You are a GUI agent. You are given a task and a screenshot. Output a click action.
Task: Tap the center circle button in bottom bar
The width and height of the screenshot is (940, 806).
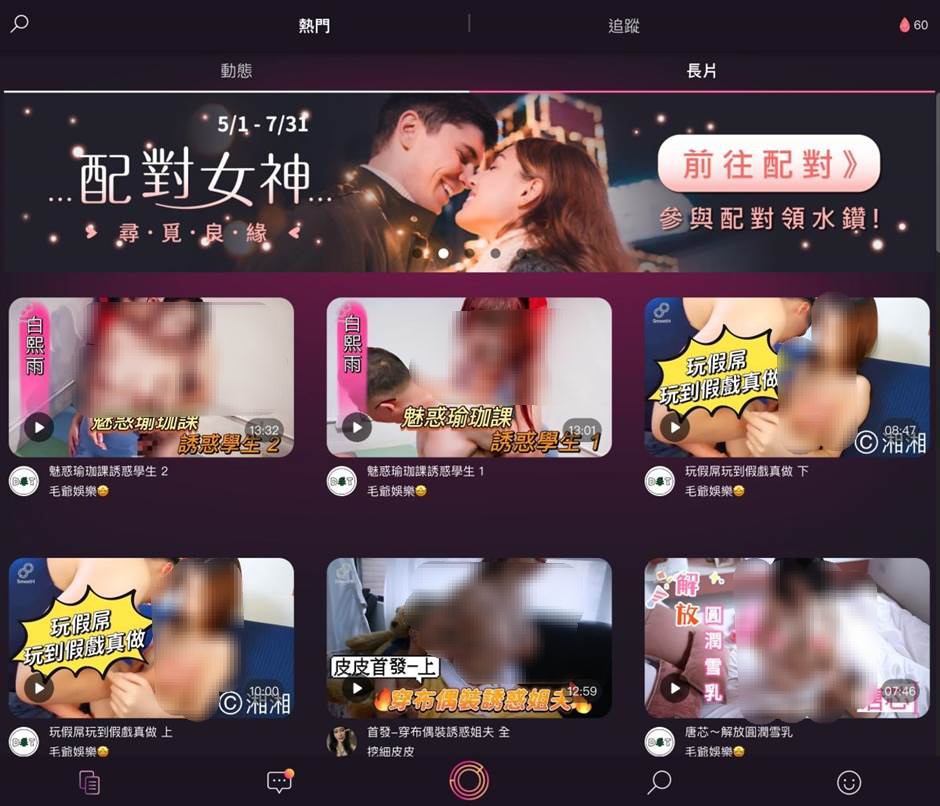[x=468, y=781]
